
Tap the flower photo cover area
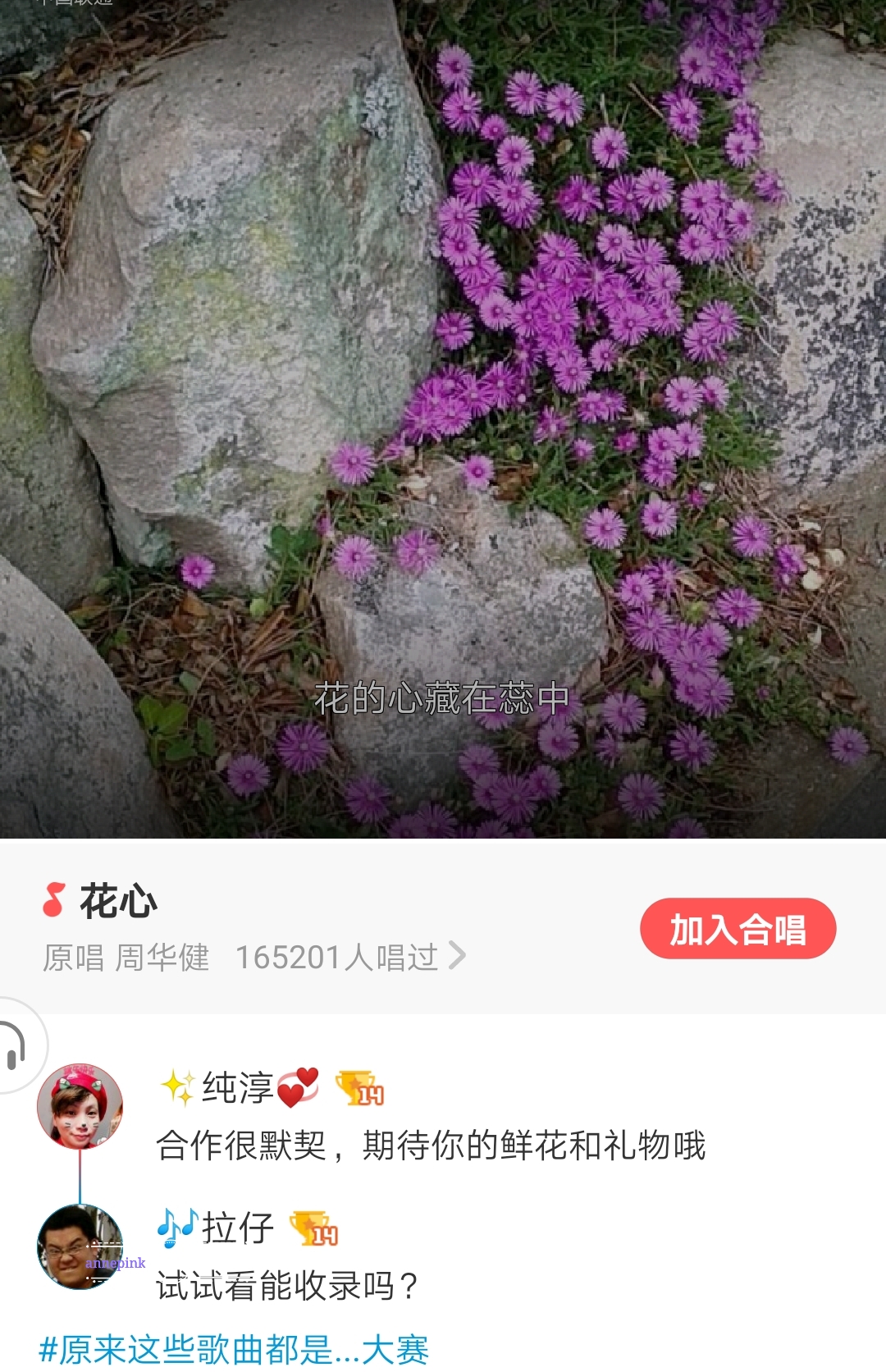(443, 410)
